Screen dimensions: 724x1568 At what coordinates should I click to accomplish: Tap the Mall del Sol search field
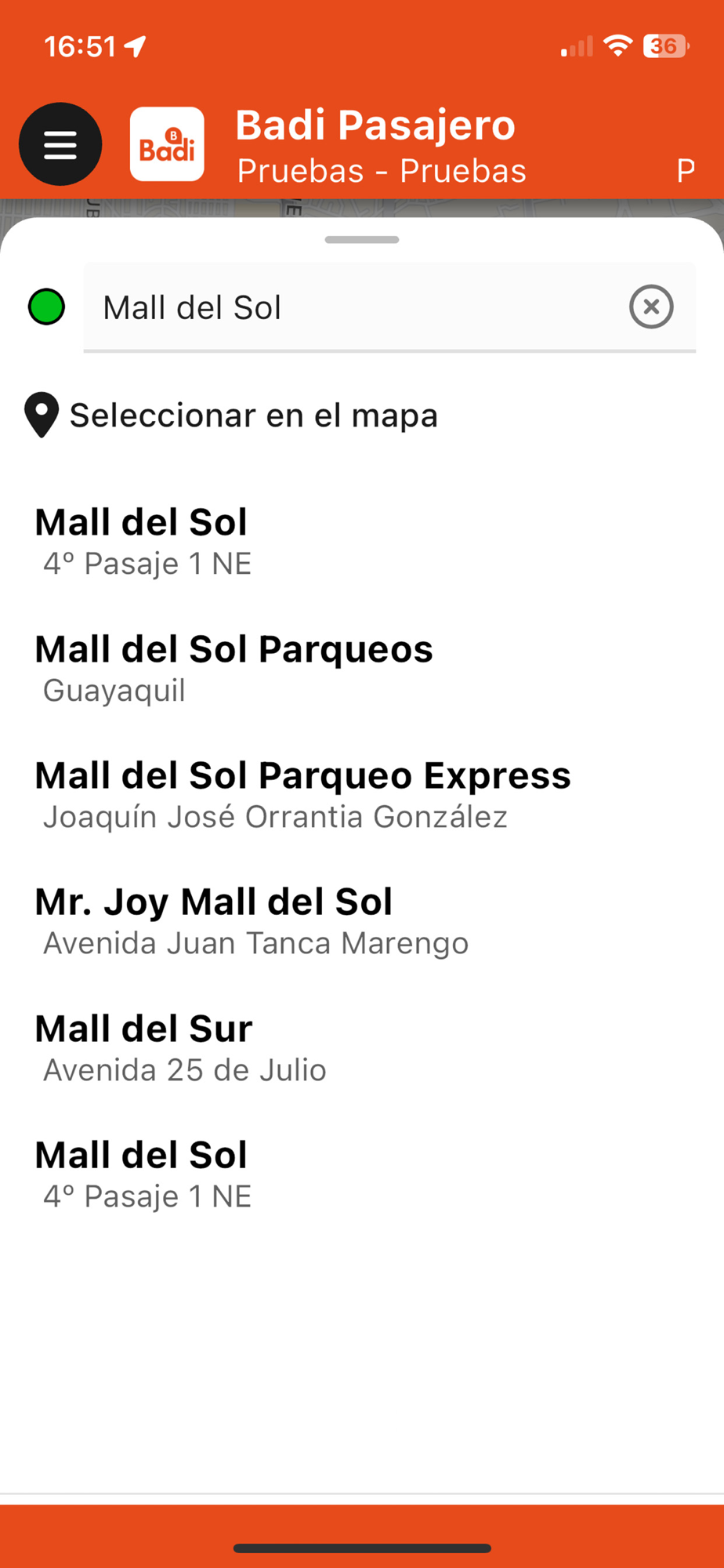[353, 307]
